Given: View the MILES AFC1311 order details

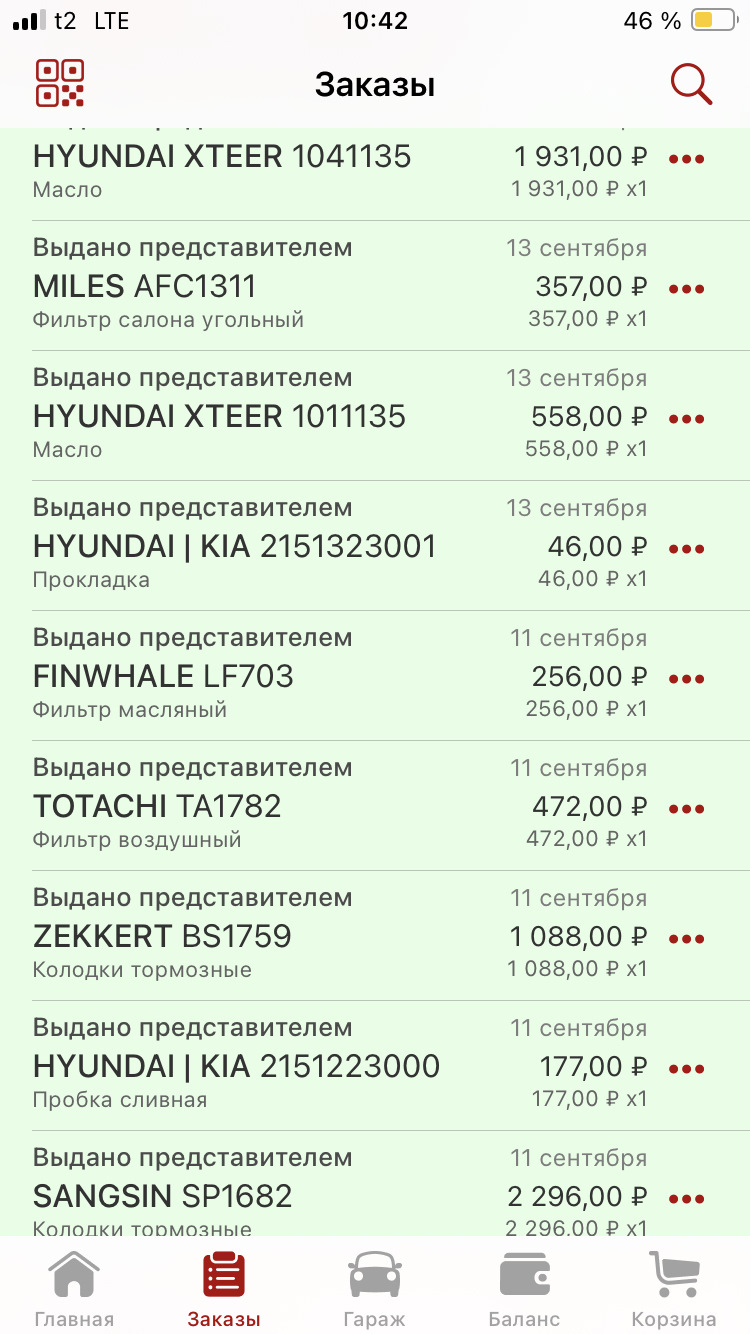Looking at the screenshot, I should [x=300, y=287].
